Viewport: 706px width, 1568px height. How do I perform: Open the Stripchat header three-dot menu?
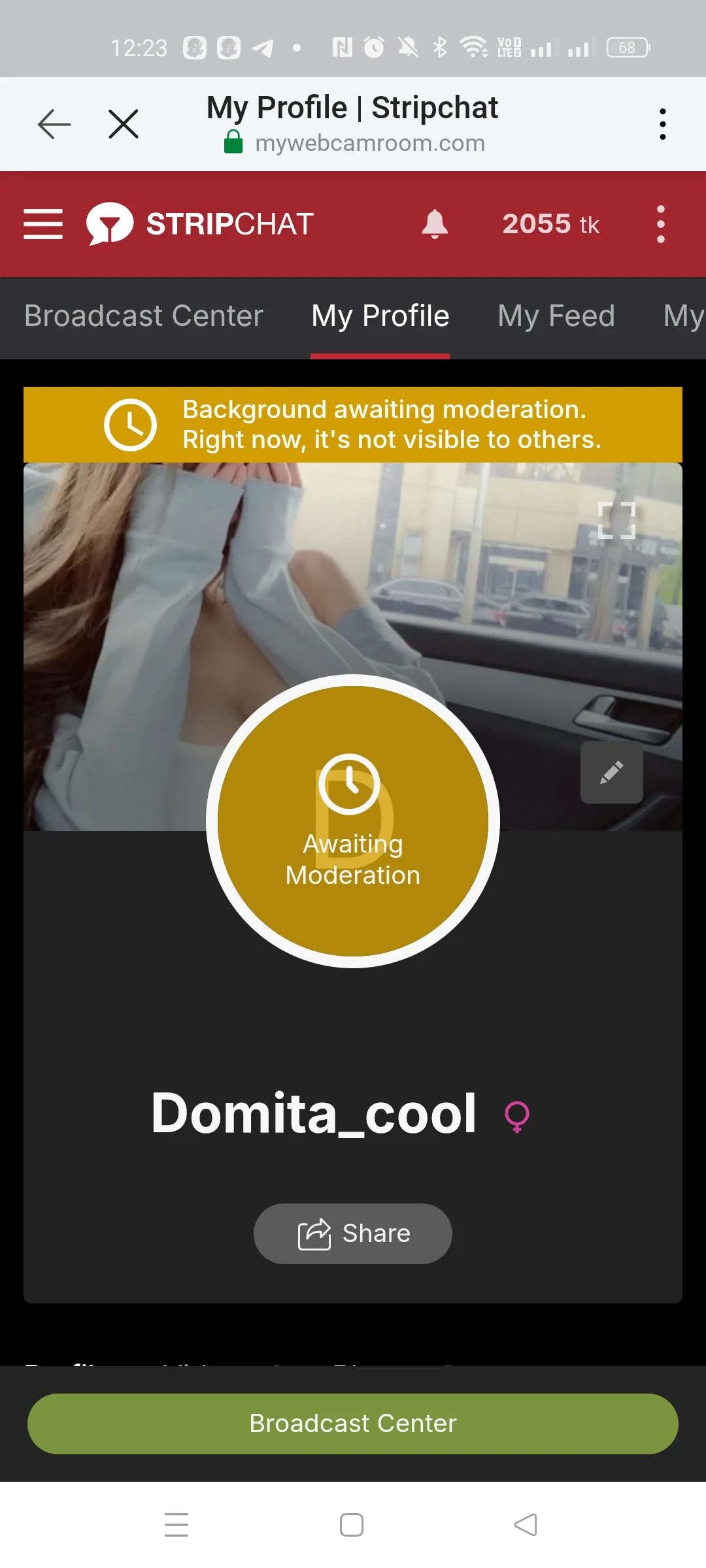click(661, 224)
